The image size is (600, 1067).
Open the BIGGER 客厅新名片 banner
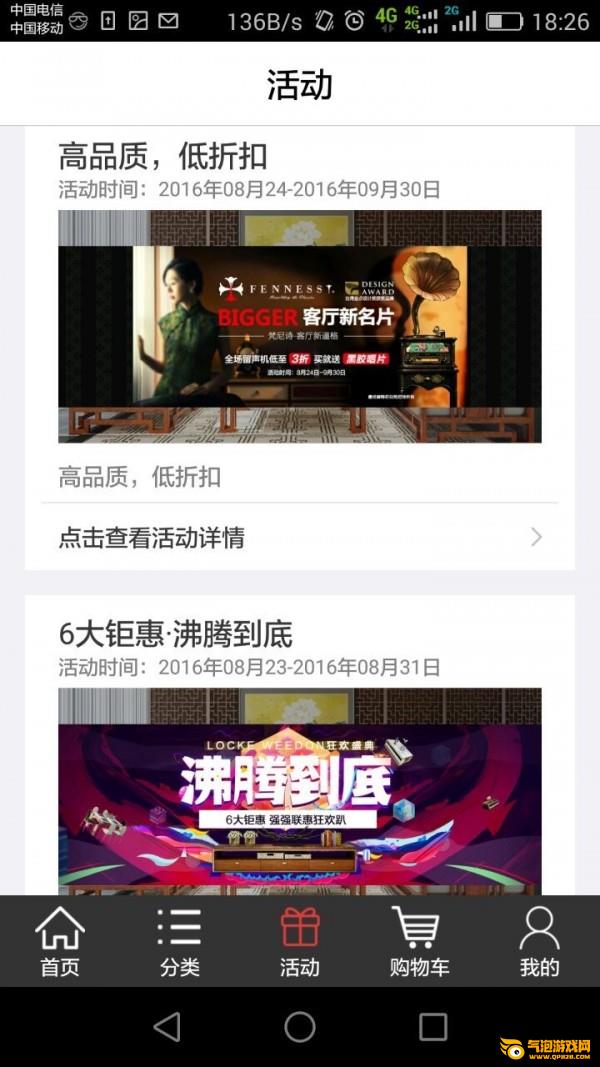(299, 327)
